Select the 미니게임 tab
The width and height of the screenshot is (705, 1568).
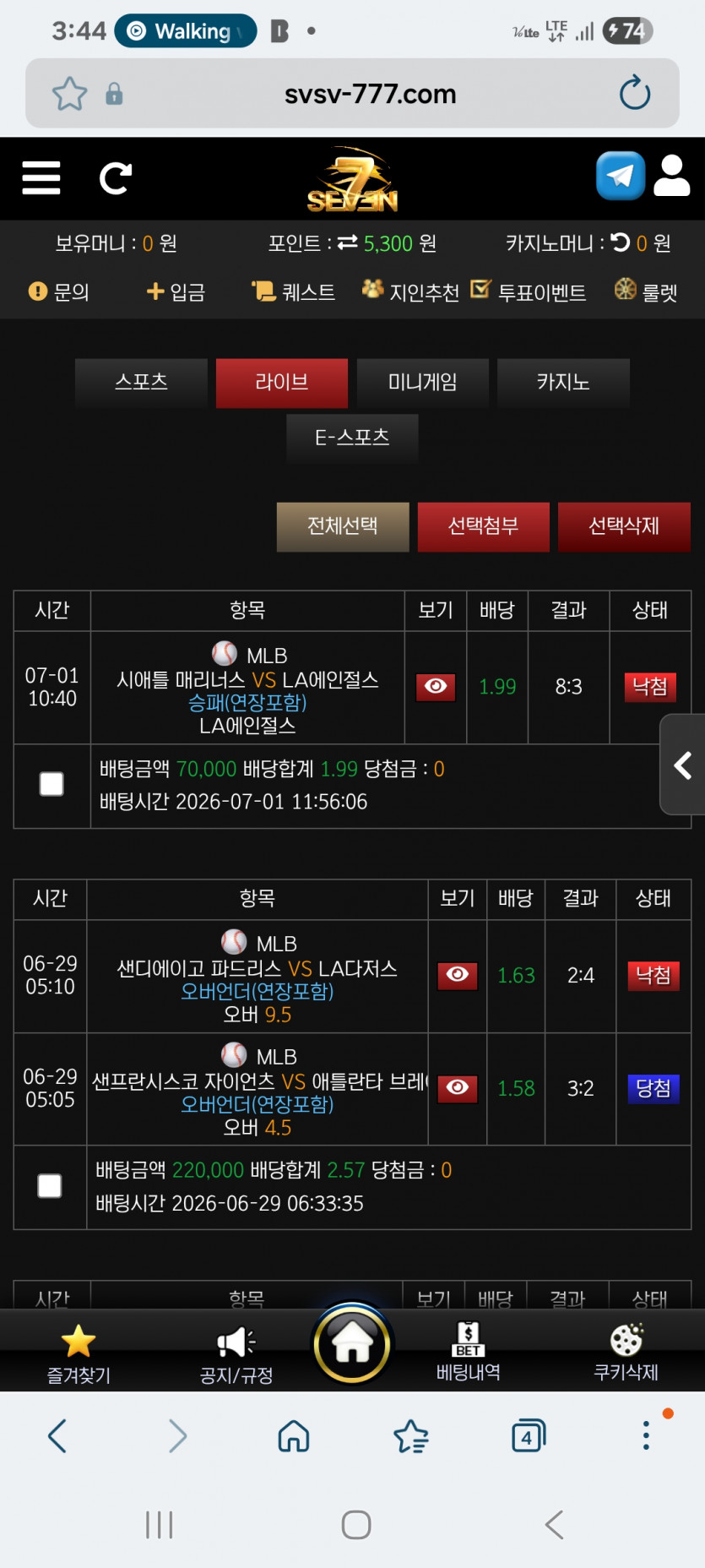(x=422, y=383)
